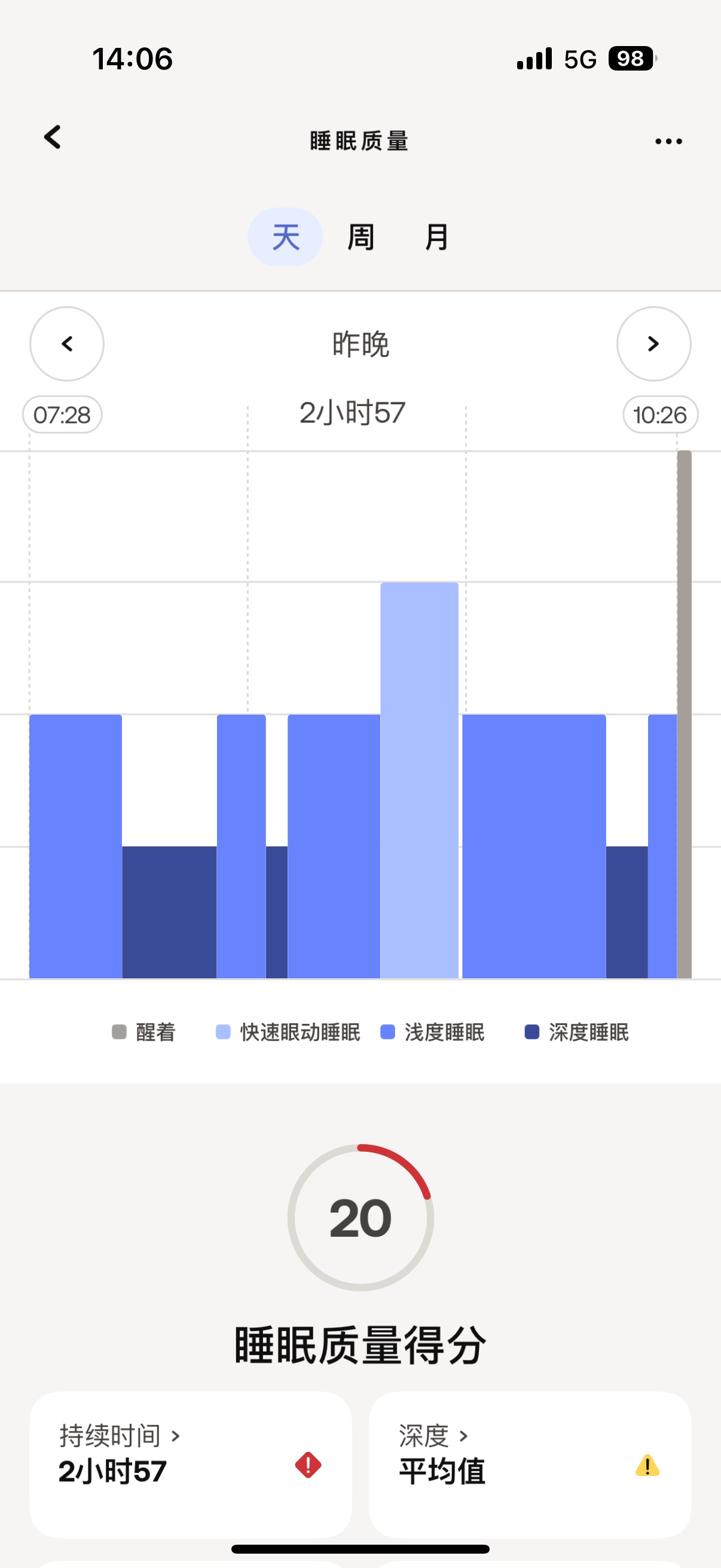Go to the previous night's sleep data
721x1568 pixels.
(x=67, y=344)
